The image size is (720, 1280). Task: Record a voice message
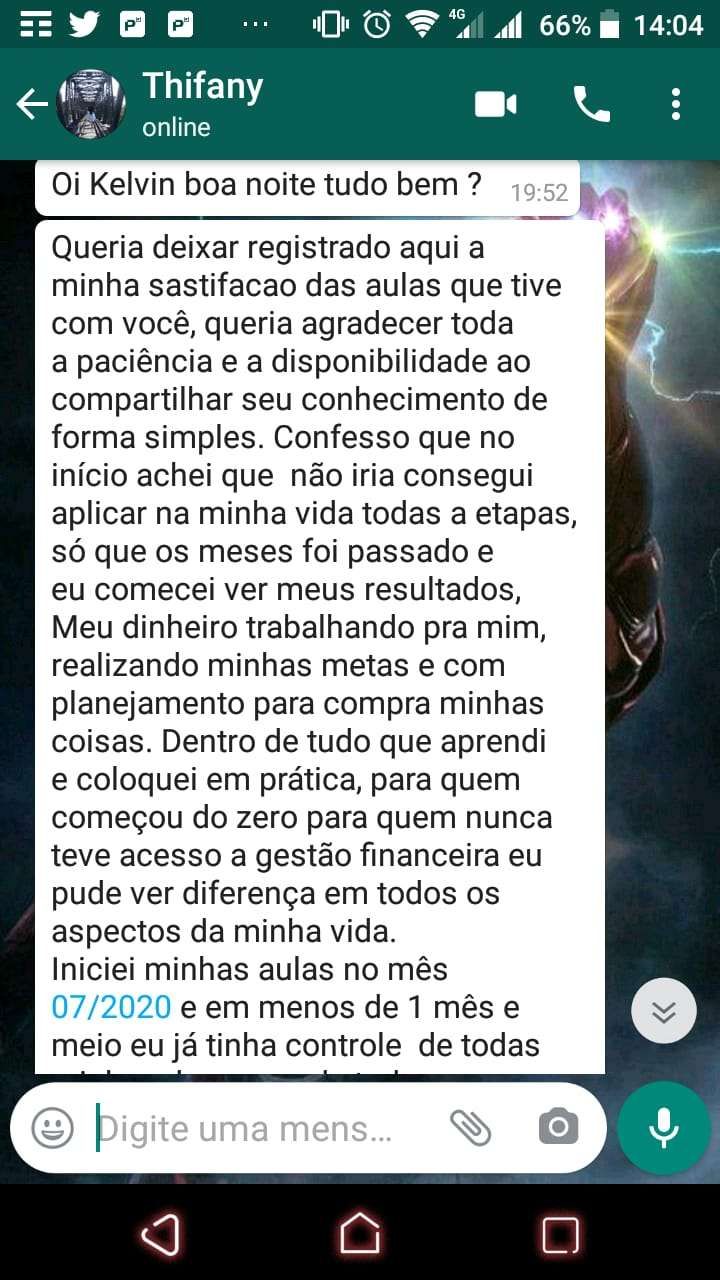tap(663, 1128)
